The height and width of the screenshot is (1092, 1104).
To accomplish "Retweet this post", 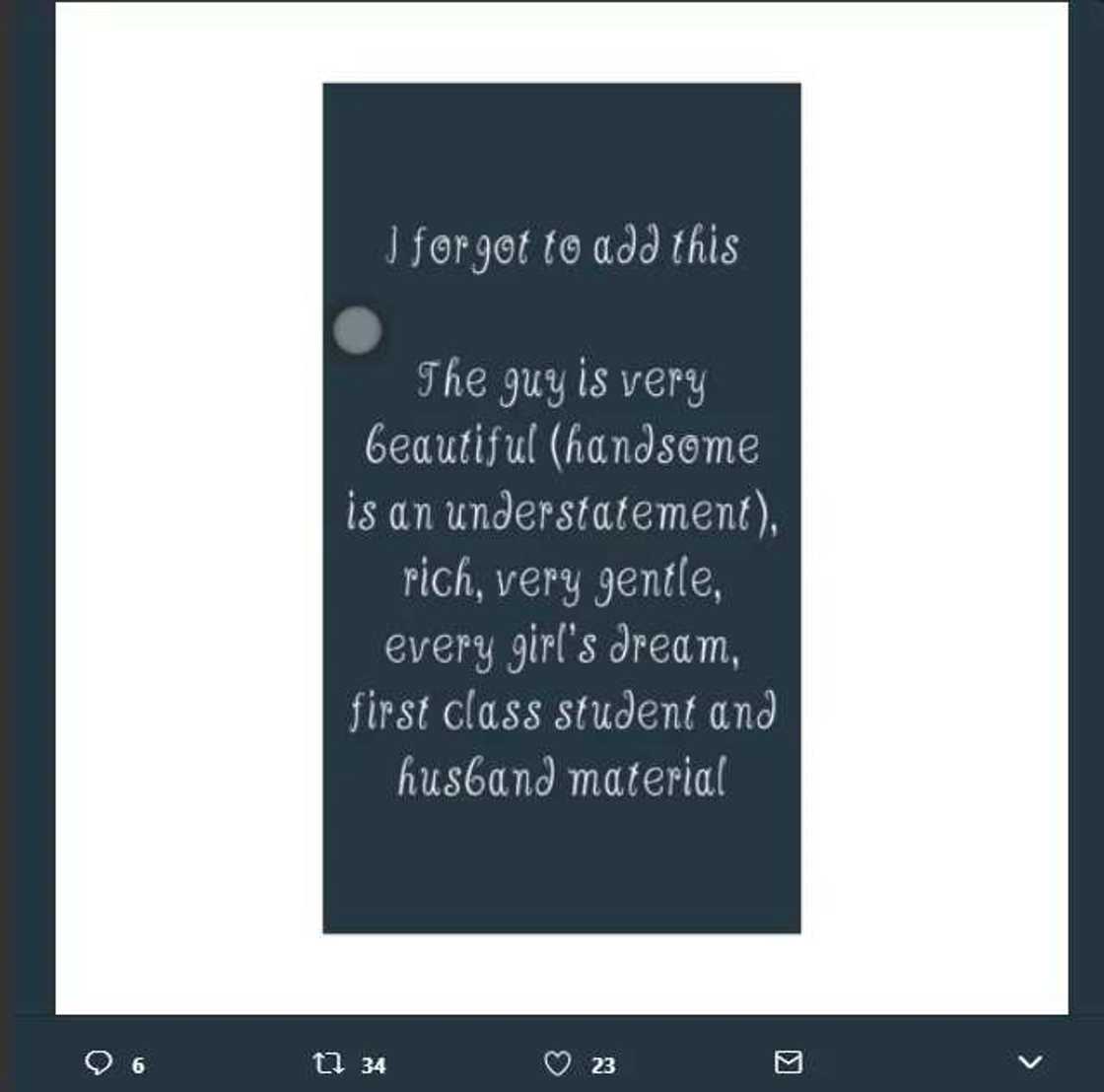I will [326, 1062].
